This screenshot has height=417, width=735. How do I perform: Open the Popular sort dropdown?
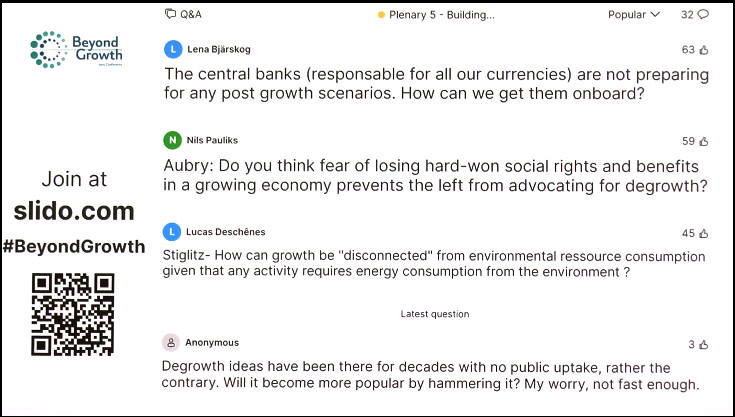634,15
